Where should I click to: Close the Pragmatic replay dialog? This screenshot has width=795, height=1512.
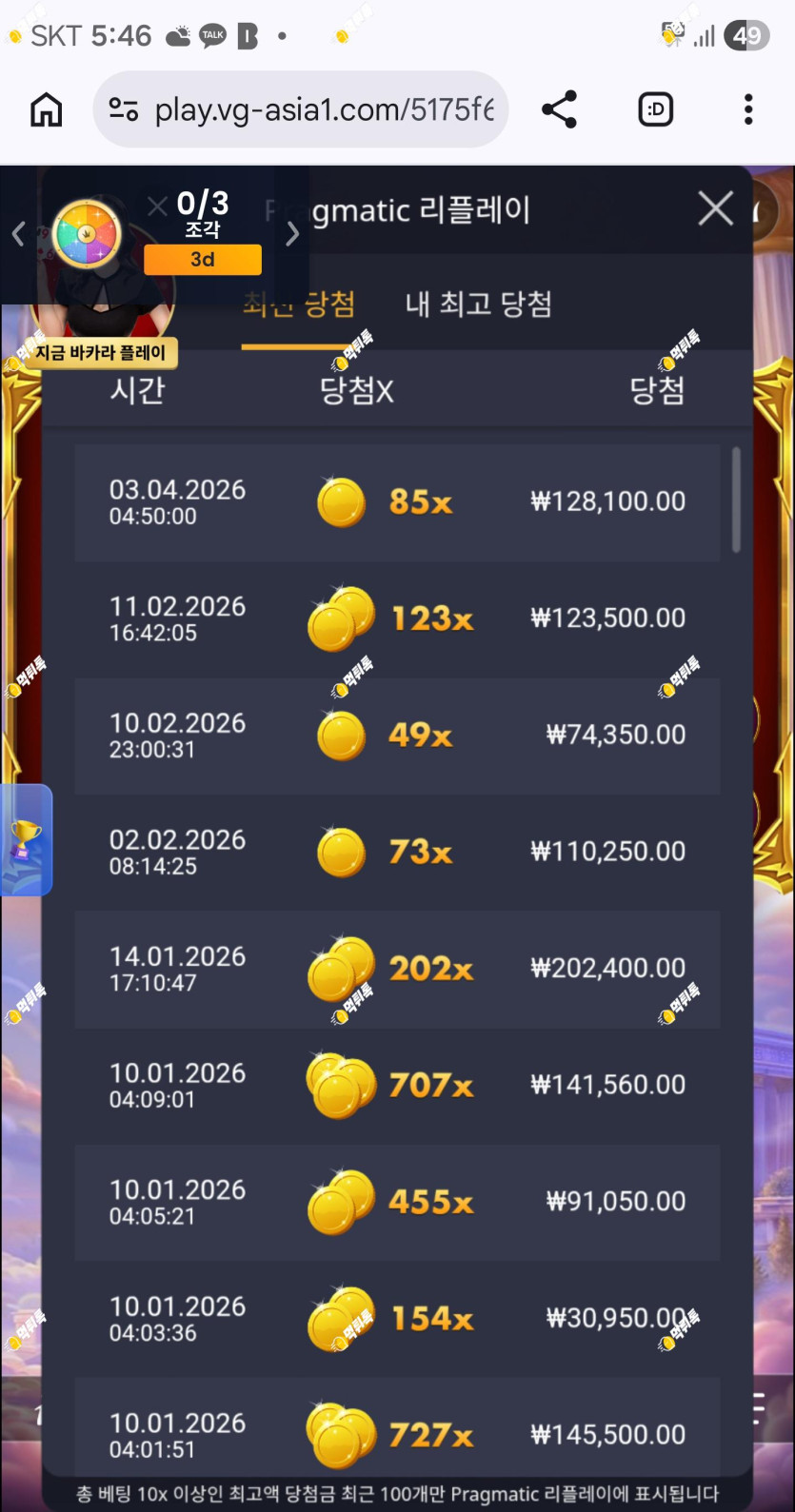[x=715, y=208]
